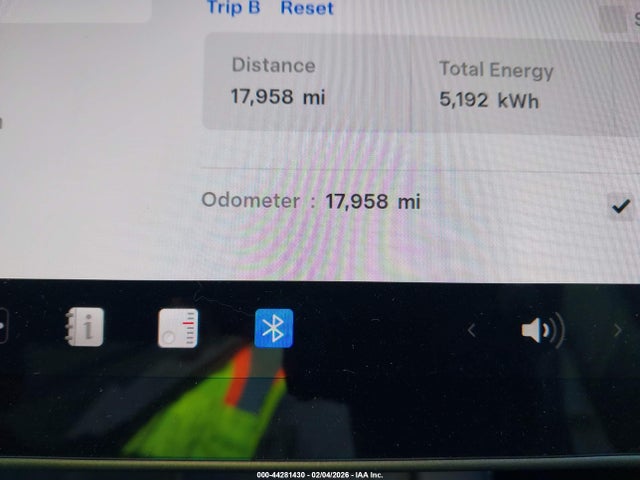The image size is (640, 480).
Task: Open Bluetooth settings
Action: click(273, 327)
